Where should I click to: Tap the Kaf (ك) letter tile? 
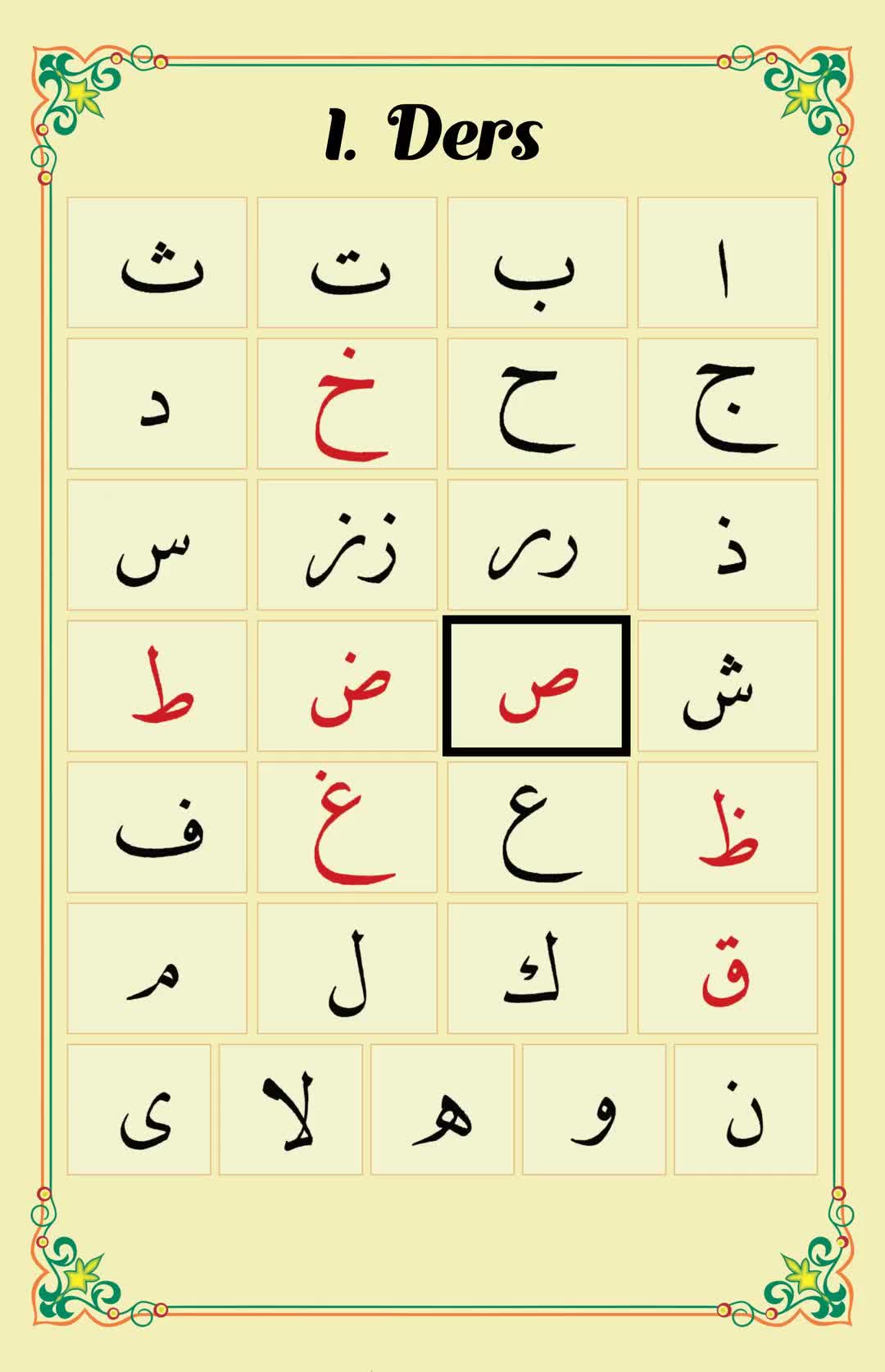point(538,969)
